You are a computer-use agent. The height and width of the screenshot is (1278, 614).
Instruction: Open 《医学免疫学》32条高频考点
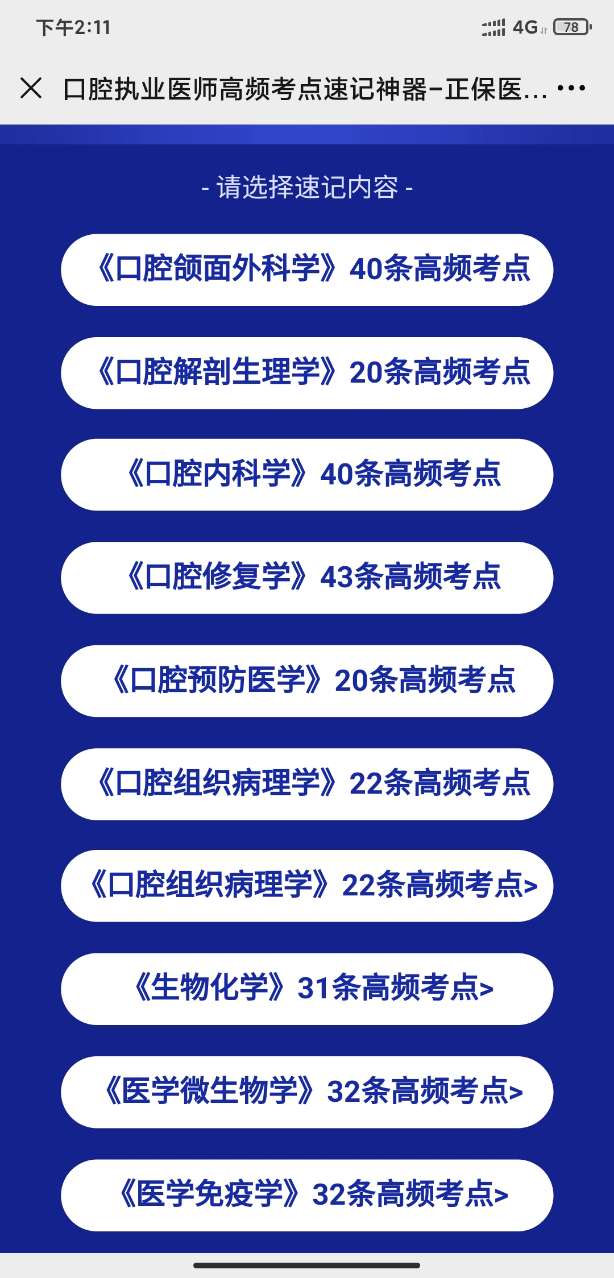click(x=307, y=1195)
